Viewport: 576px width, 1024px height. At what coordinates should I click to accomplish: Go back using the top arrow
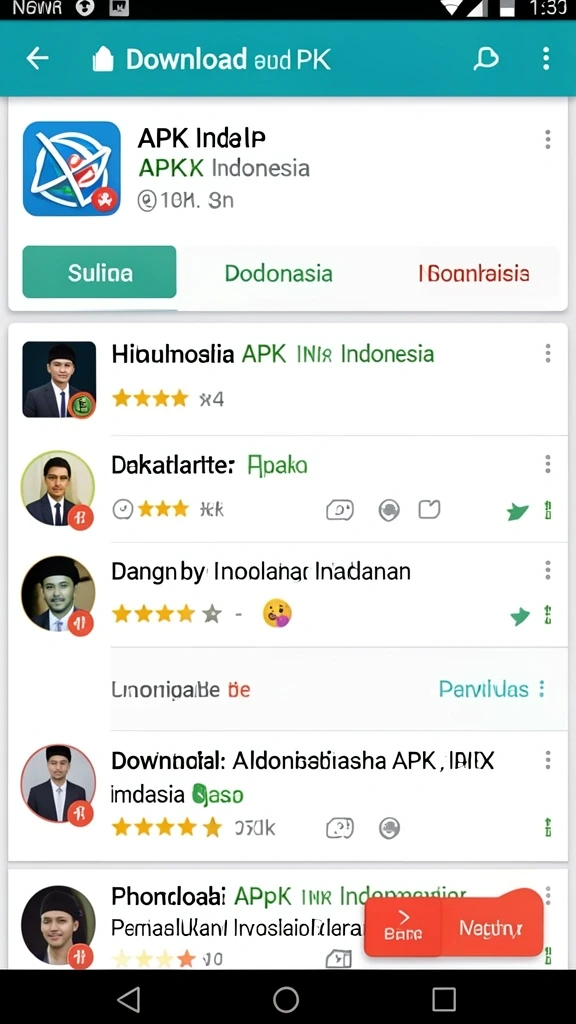(37, 59)
